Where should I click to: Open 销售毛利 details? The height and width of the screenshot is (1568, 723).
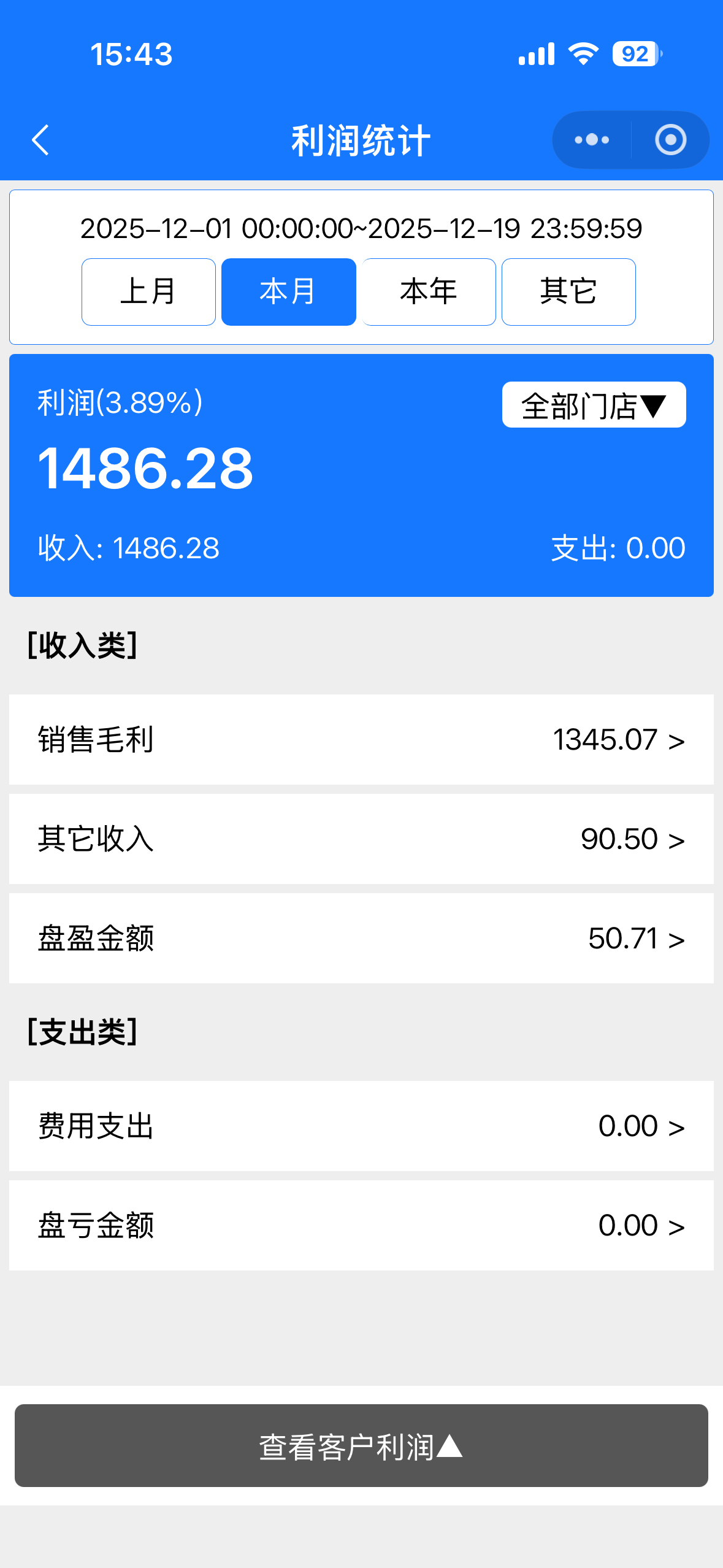click(x=361, y=739)
